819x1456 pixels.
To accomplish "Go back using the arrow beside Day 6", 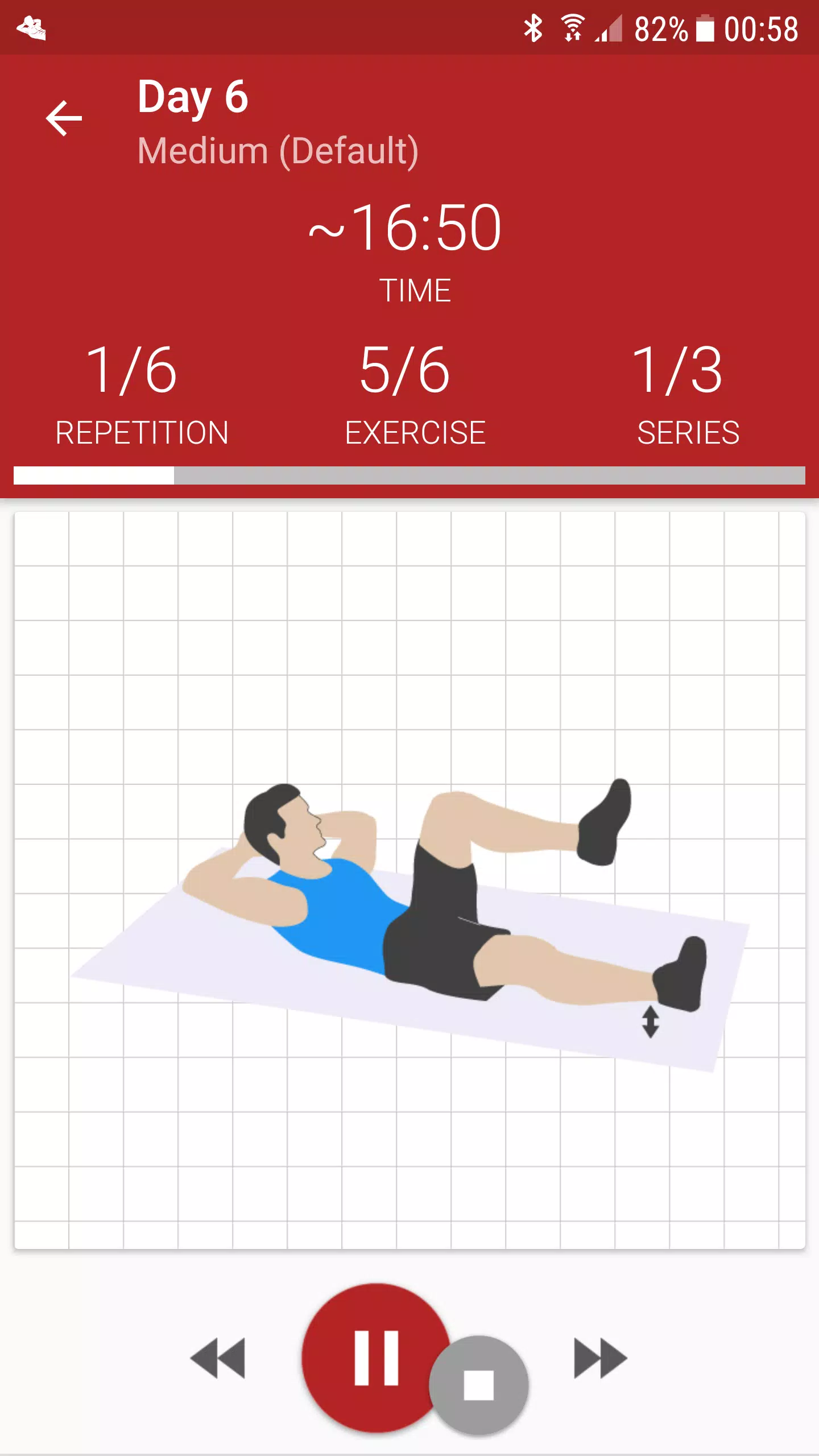I will coord(64,118).
